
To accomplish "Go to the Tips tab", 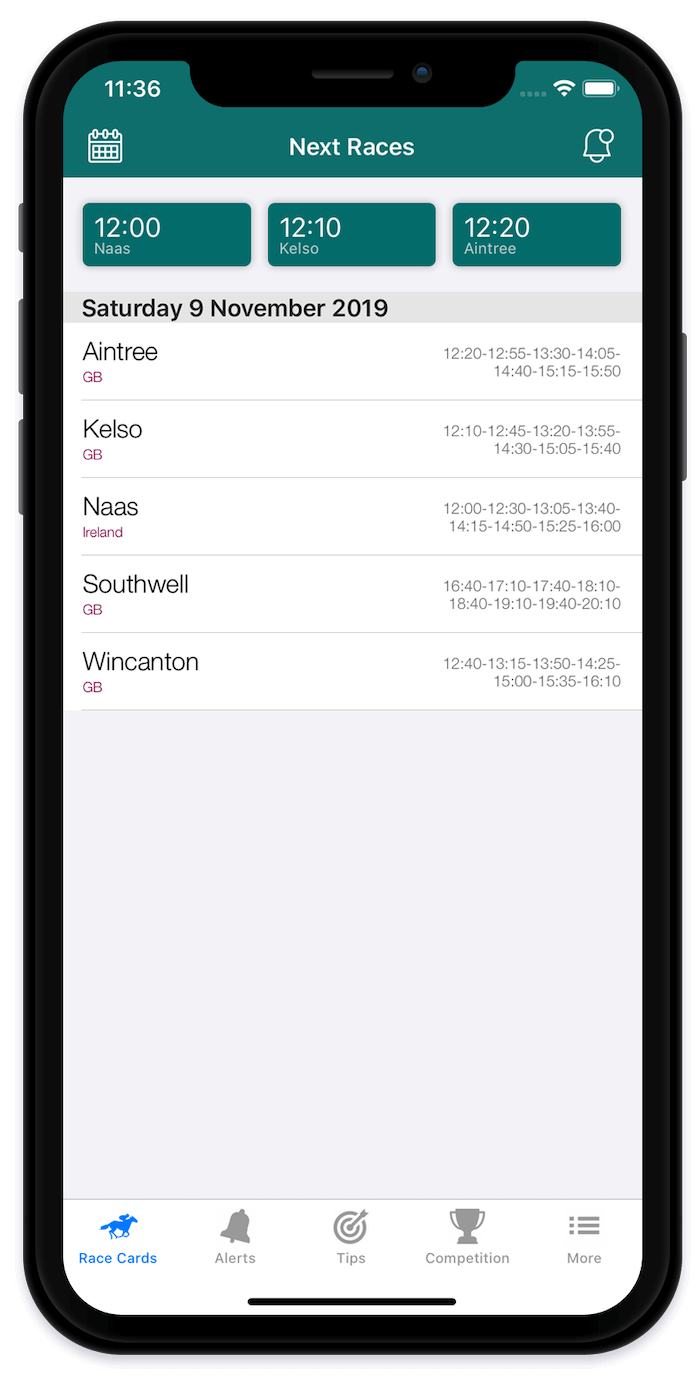I will (x=351, y=1237).
